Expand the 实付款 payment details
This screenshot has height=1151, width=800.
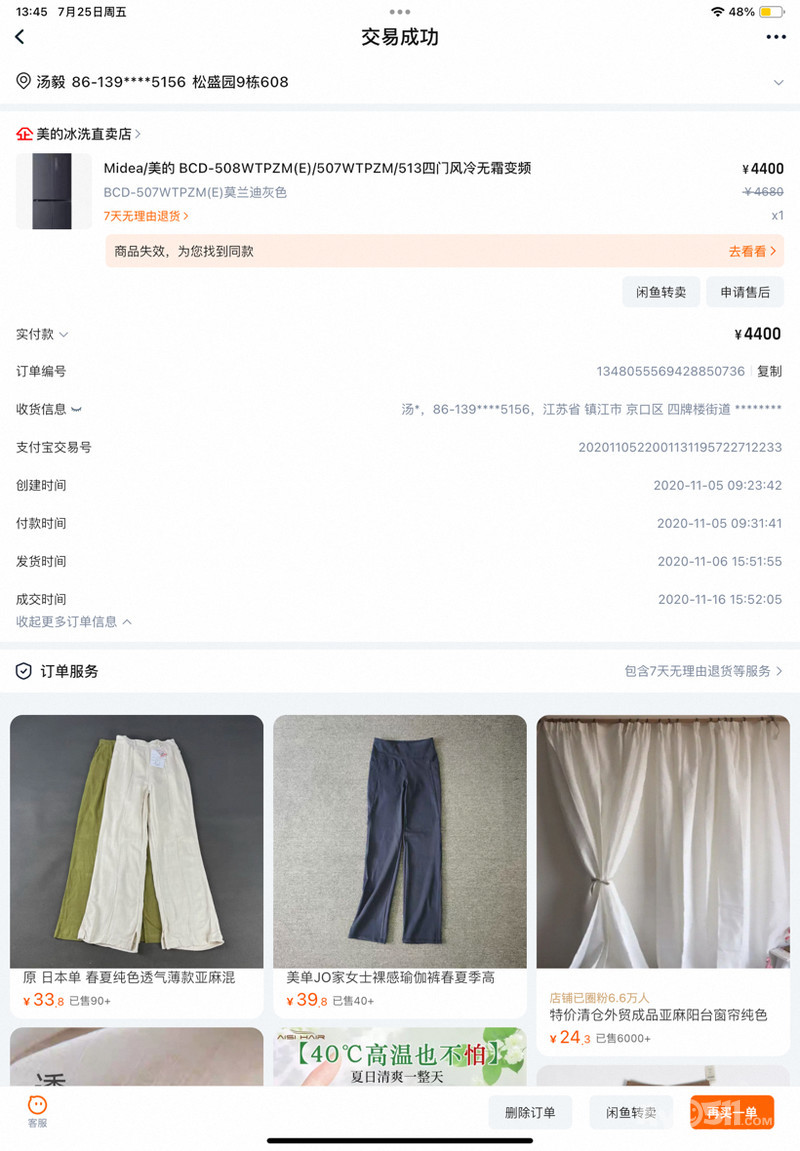(42, 334)
